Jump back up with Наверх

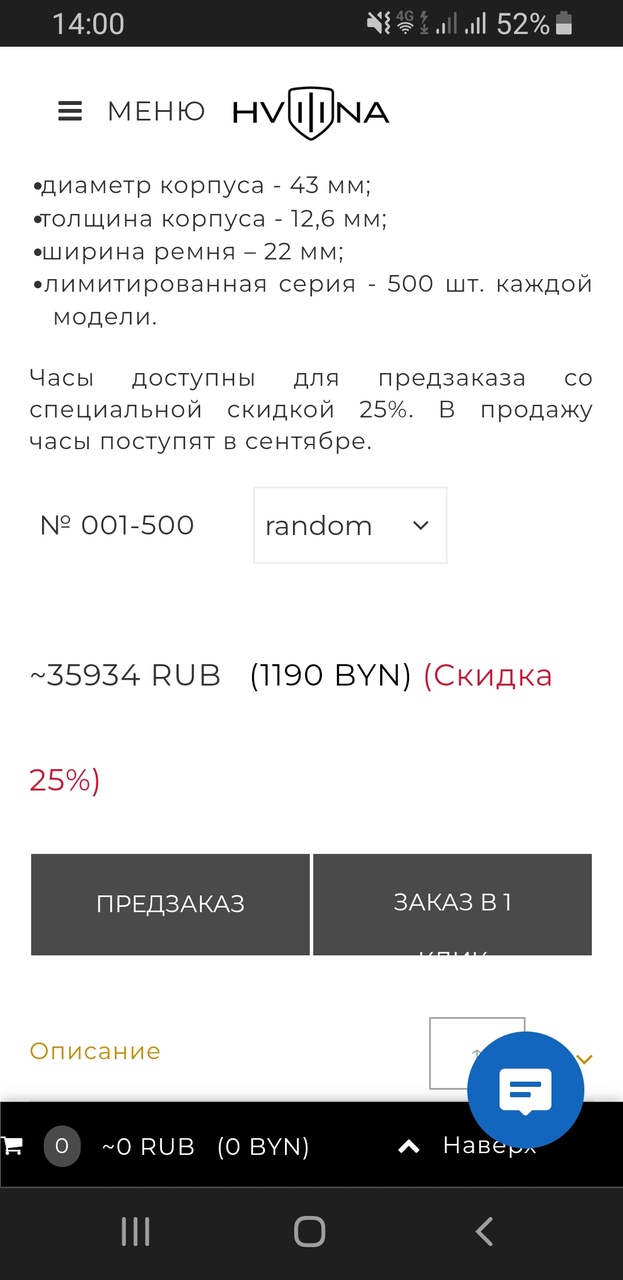[467, 1146]
